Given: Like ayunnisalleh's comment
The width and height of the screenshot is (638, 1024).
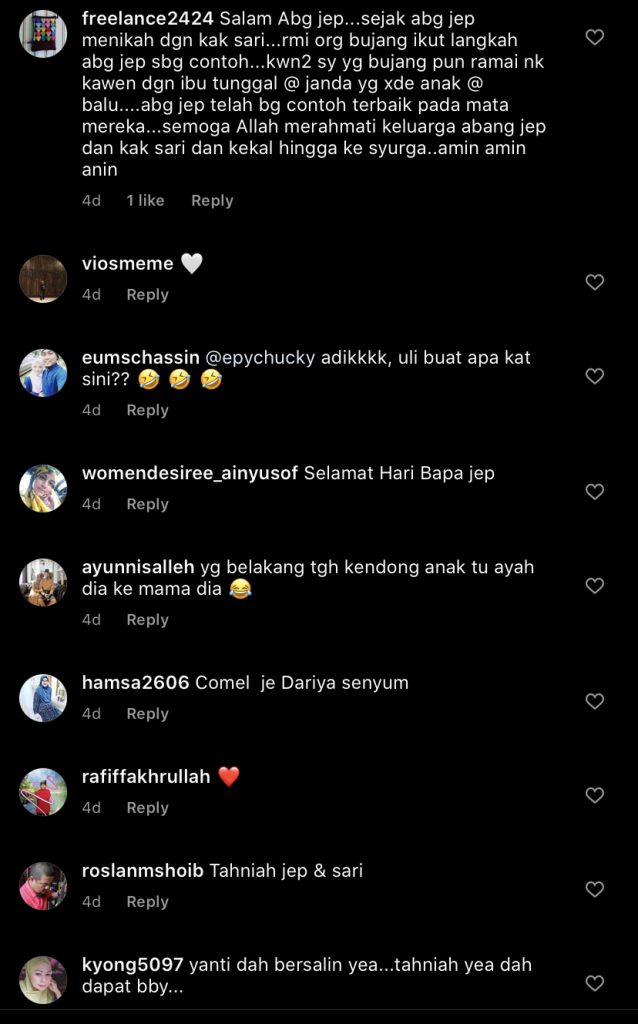Looking at the screenshot, I should [594, 586].
